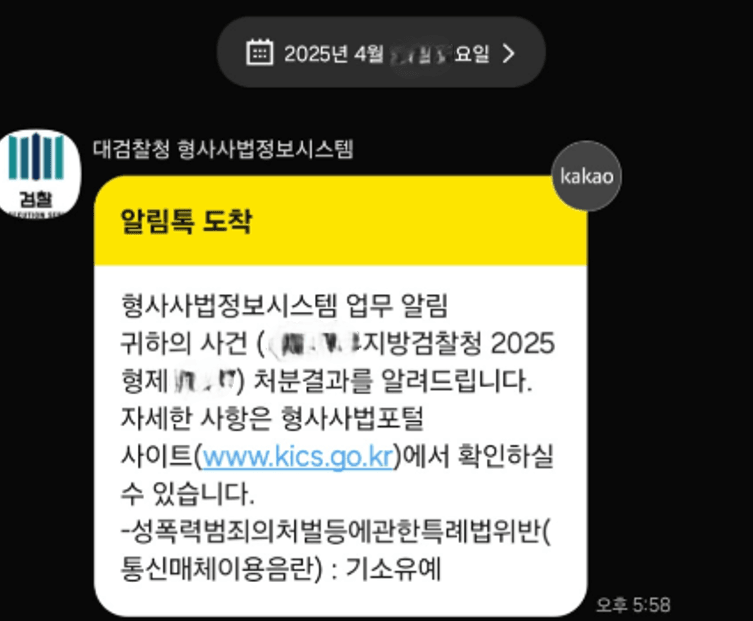The height and width of the screenshot is (621, 753).
Task: Open the www.kics.go.kr link
Action: pyautogui.click(x=297, y=457)
